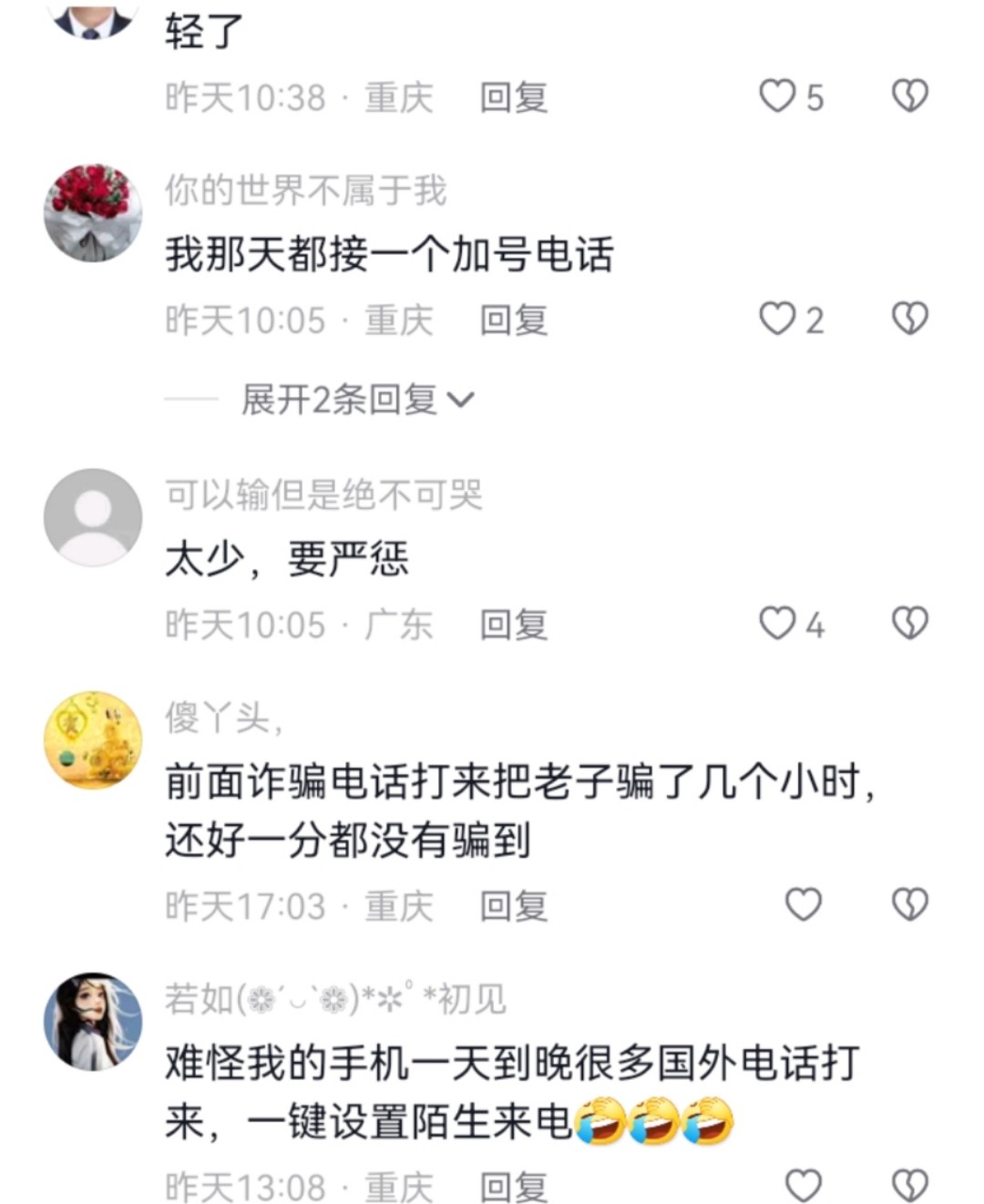Like the comment 太少，要严惩
This screenshot has width=984, height=1204.
tap(777, 624)
